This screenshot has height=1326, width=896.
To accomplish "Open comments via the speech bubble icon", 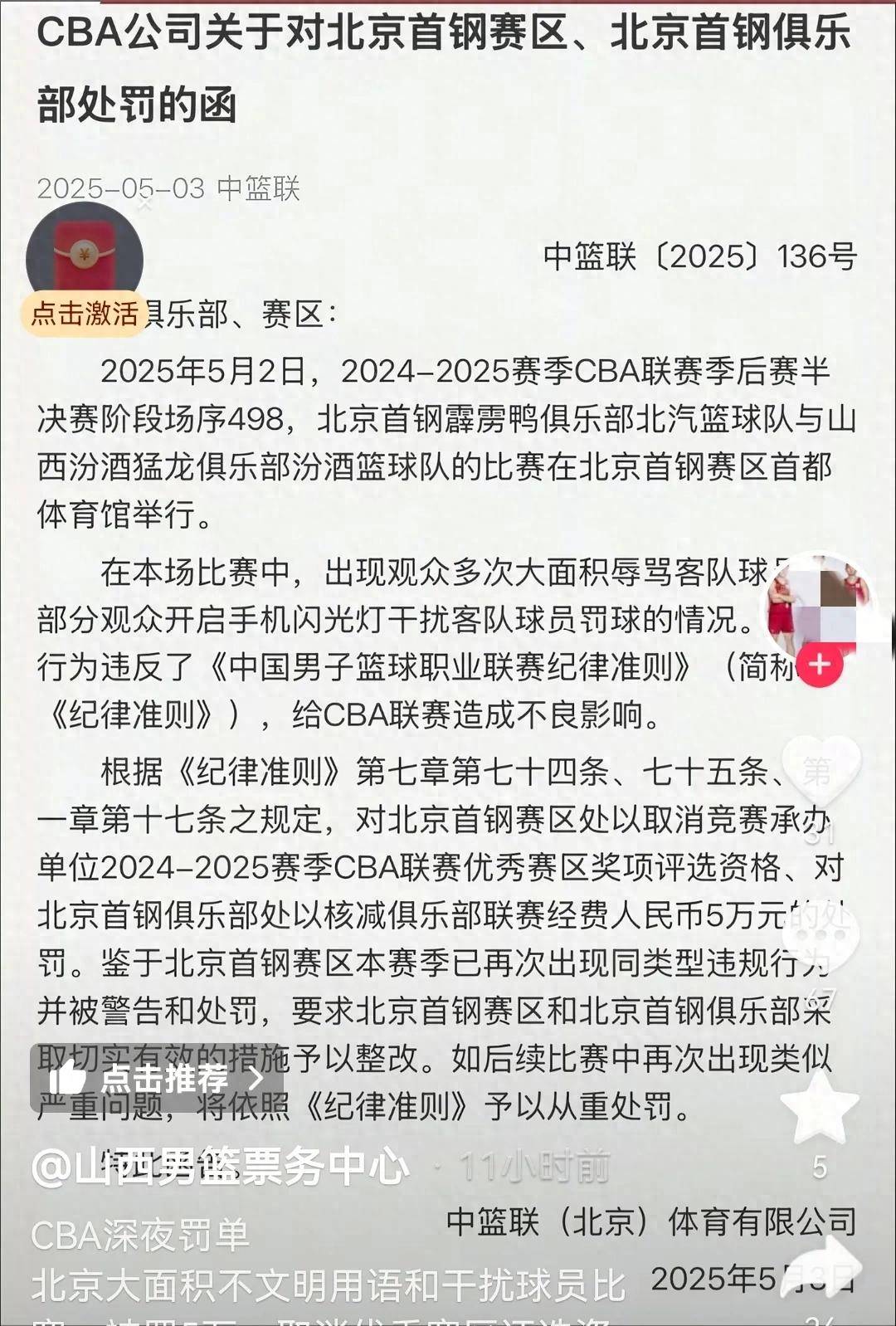I will (x=820, y=936).
